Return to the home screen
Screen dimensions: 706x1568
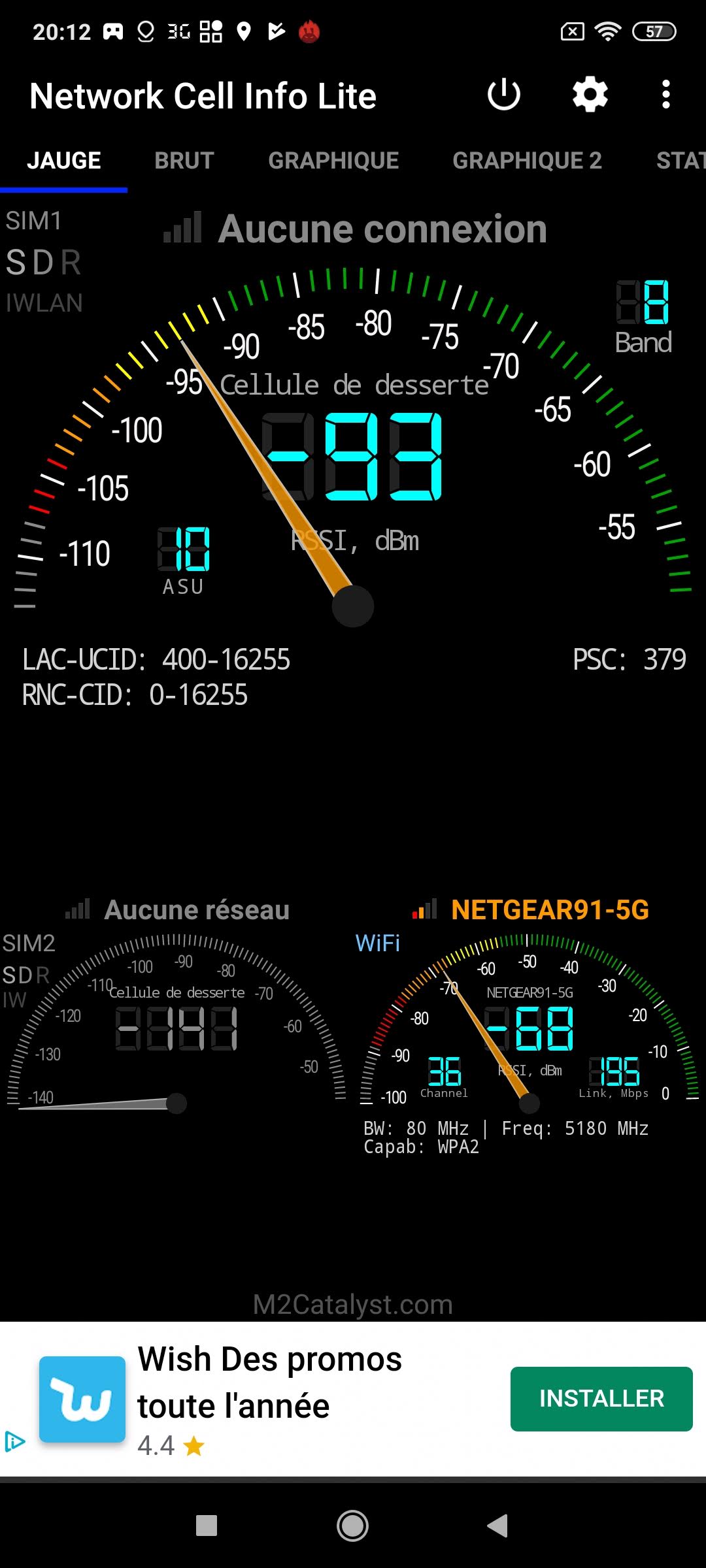(352, 1526)
